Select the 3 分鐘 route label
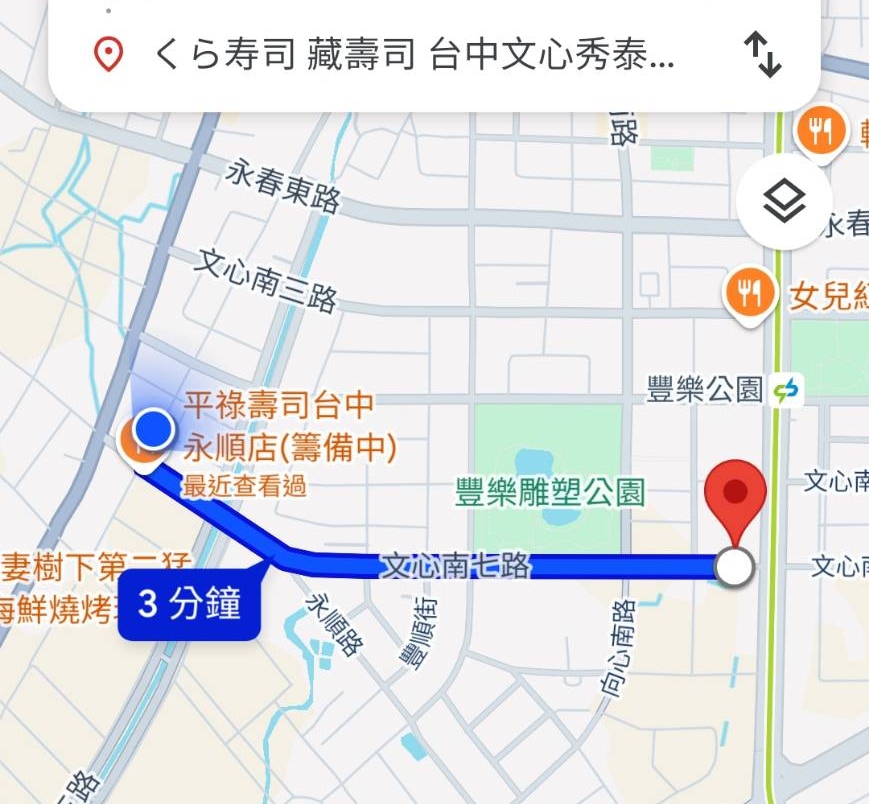 pyautogui.click(x=190, y=605)
